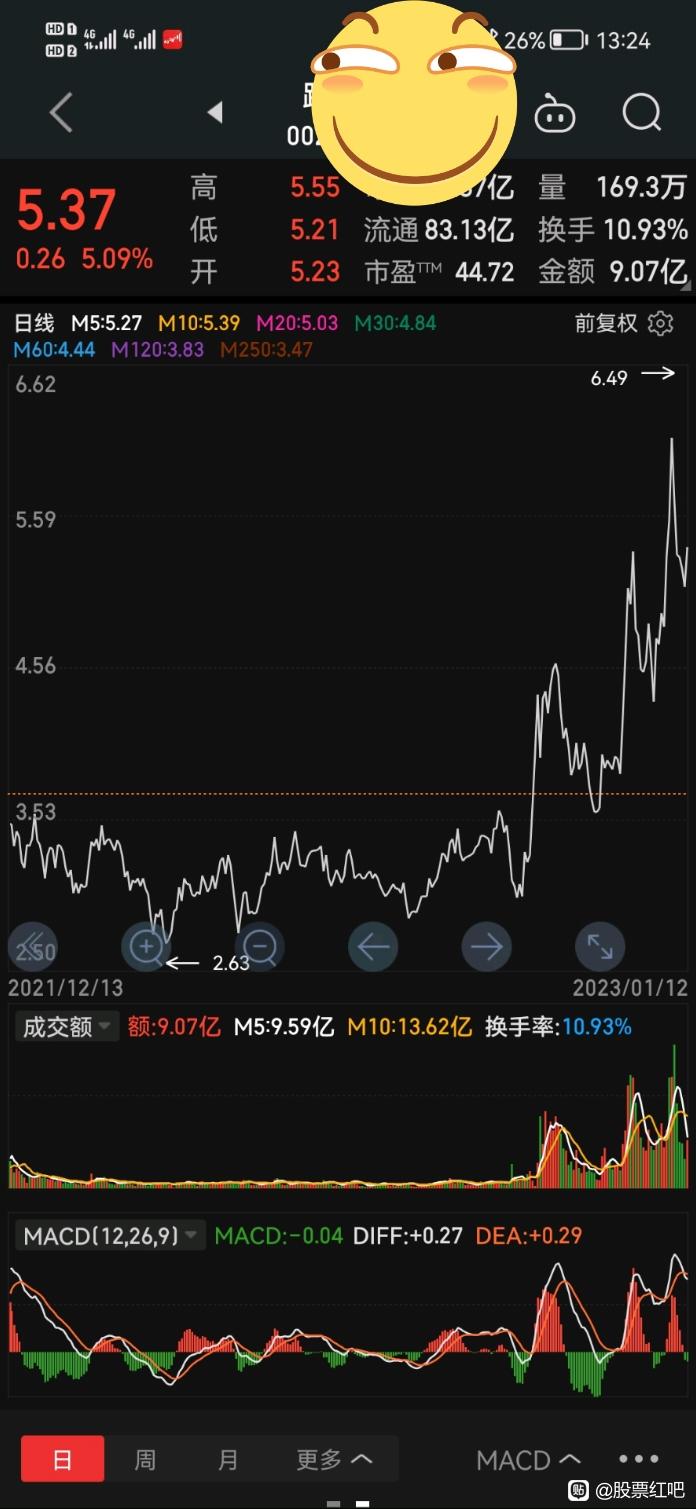Open chart settings gear icon

tap(660, 323)
